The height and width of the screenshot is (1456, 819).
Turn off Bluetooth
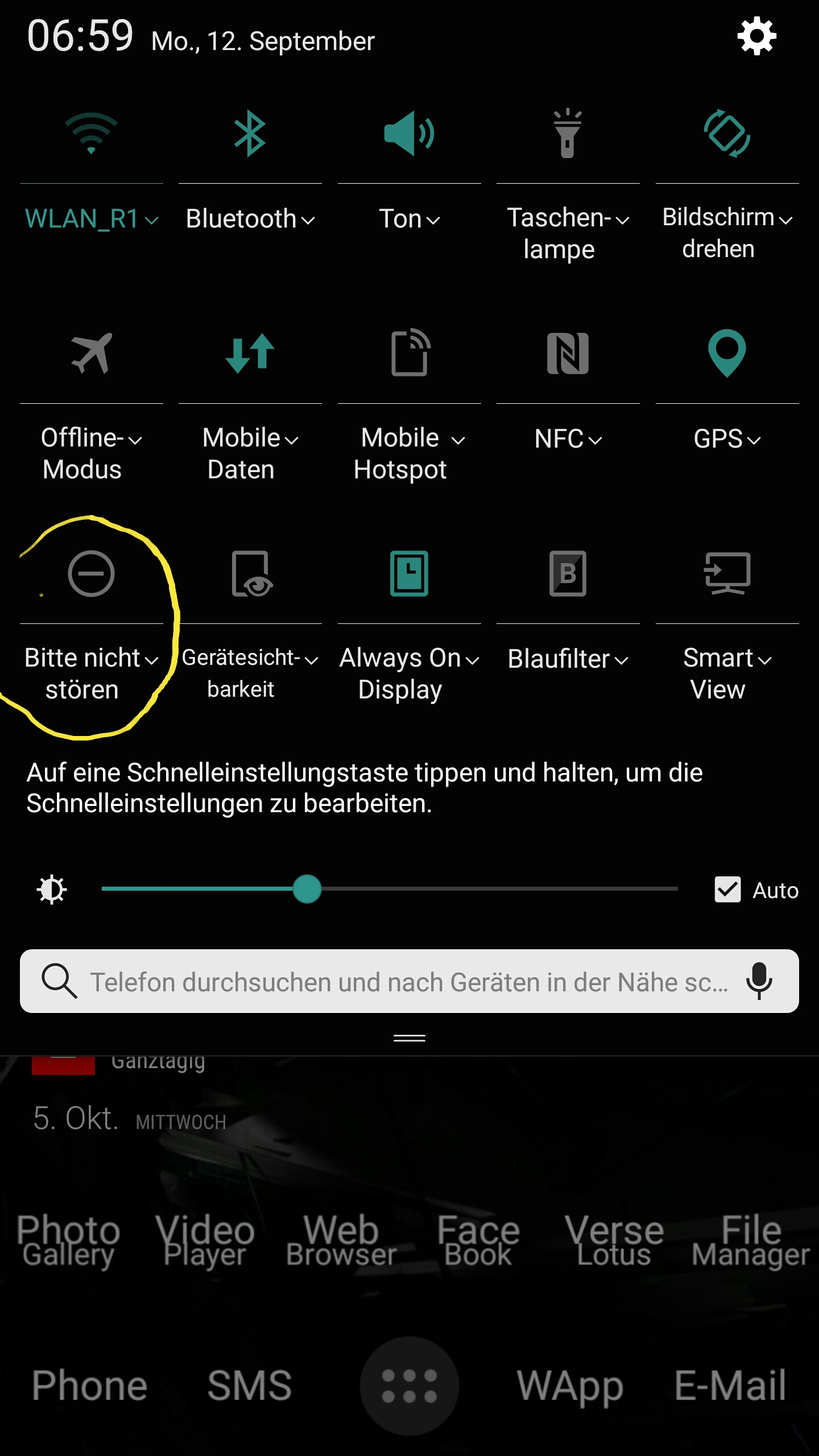pos(250,134)
